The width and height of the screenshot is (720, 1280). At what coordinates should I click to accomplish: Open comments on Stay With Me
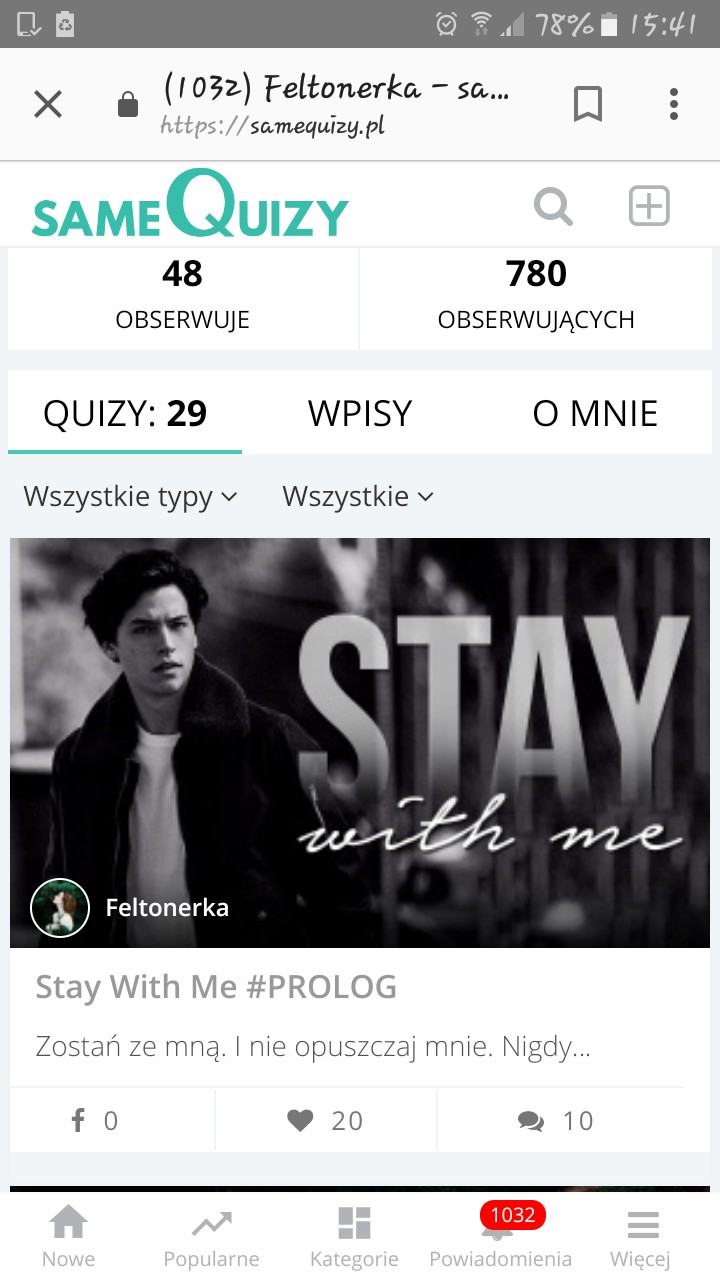coord(556,1120)
